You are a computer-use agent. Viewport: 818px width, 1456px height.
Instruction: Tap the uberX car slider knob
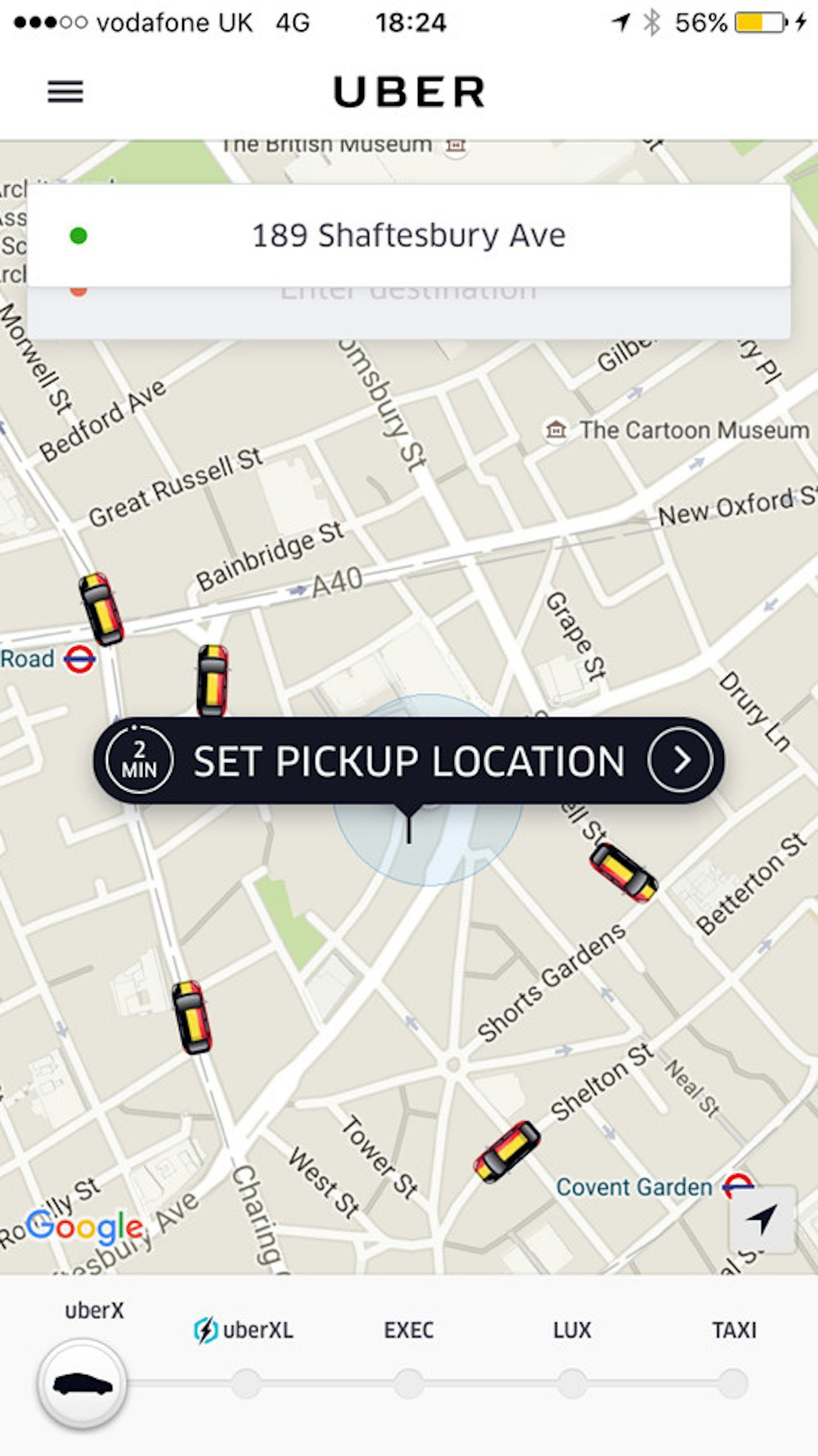point(83,1384)
